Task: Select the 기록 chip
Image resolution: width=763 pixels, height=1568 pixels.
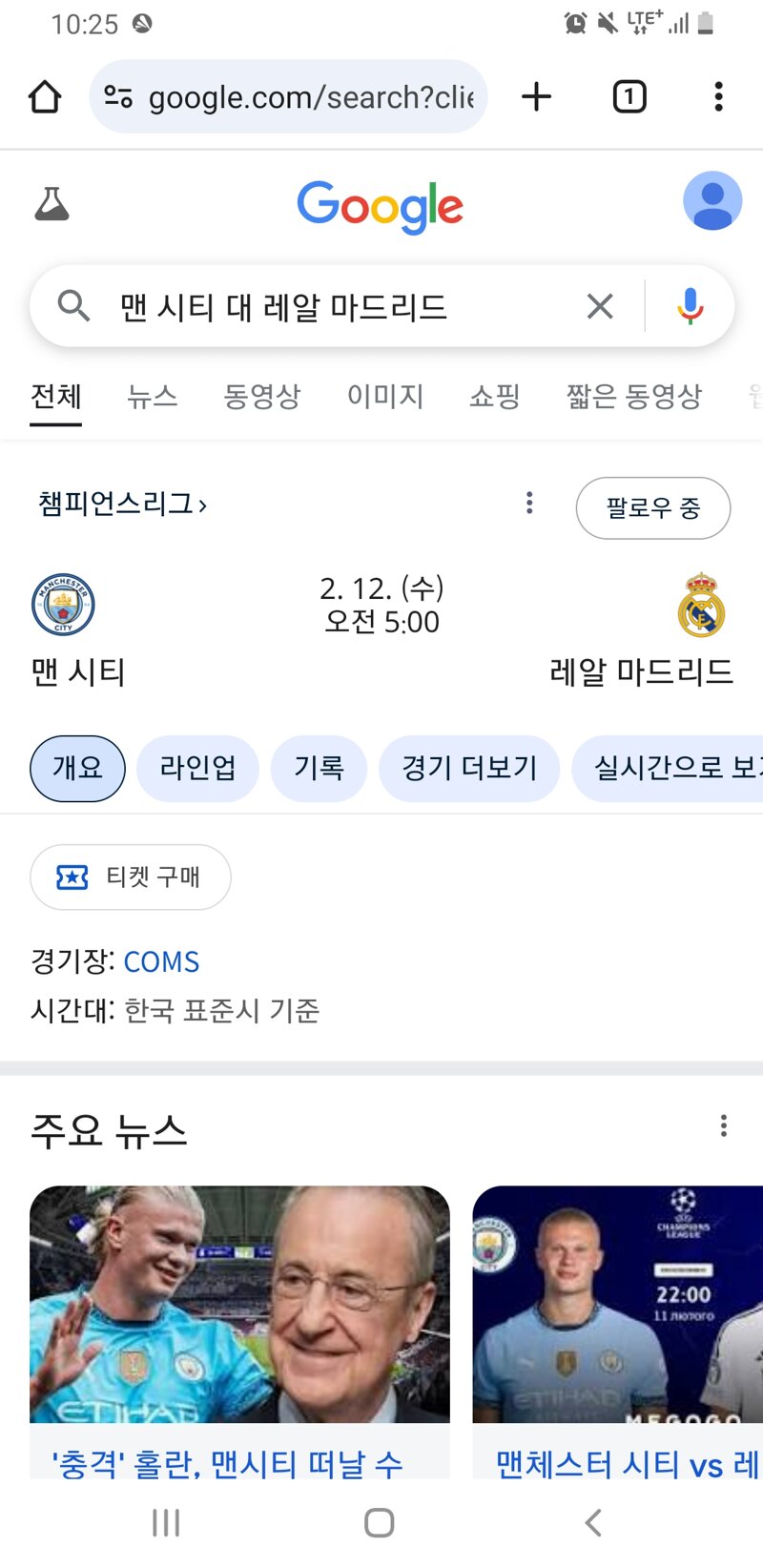Action: click(x=319, y=768)
